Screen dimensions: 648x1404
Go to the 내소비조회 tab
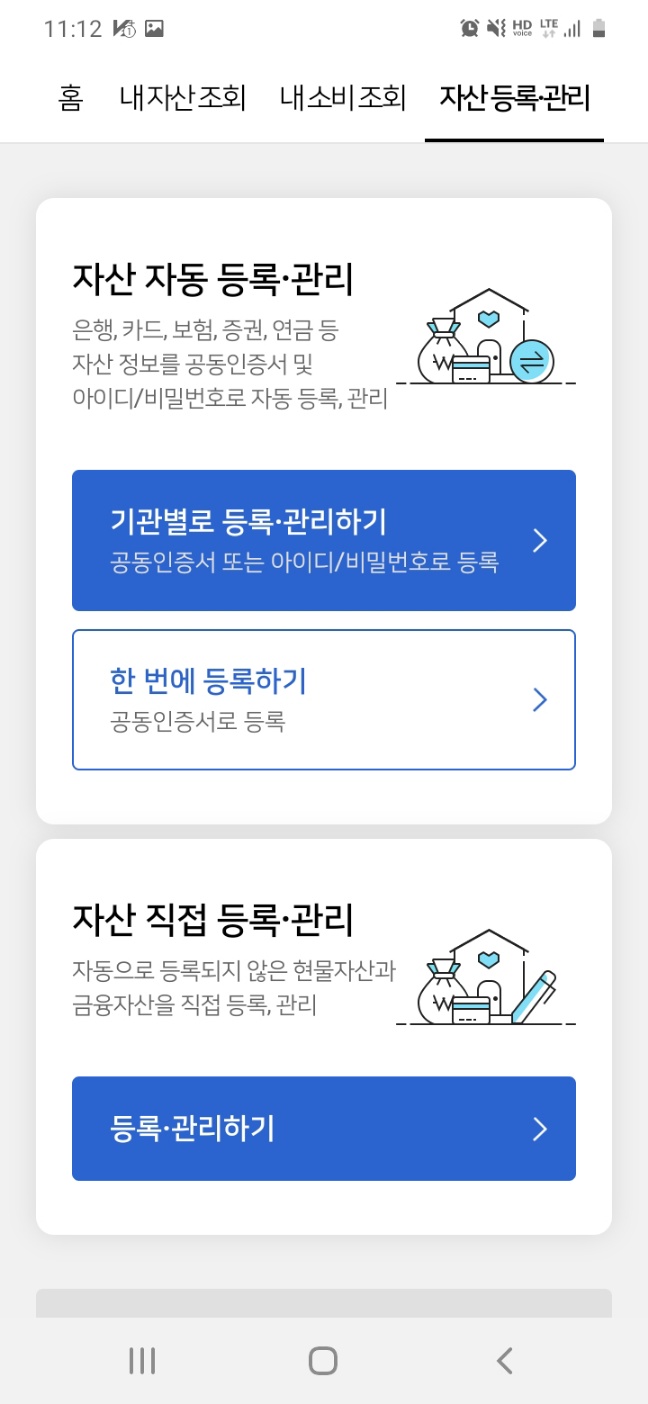343,99
